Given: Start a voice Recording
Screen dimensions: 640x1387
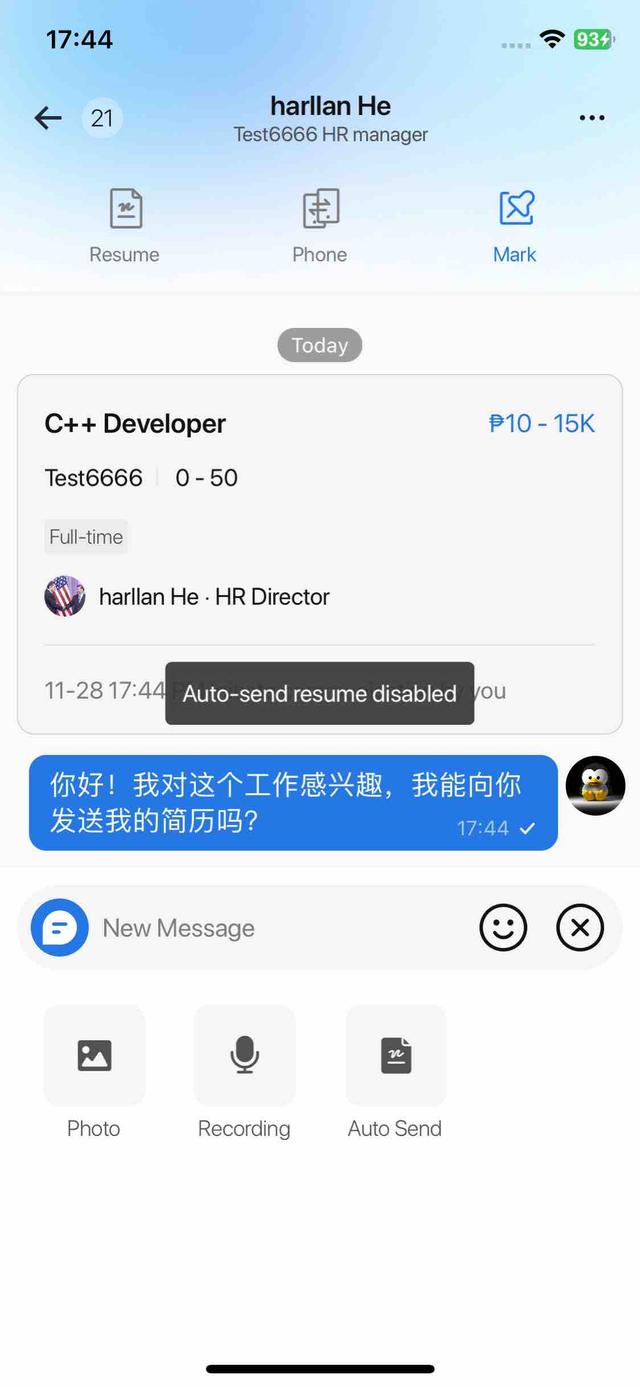Looking at the screenshot, I should (244, 1072).
